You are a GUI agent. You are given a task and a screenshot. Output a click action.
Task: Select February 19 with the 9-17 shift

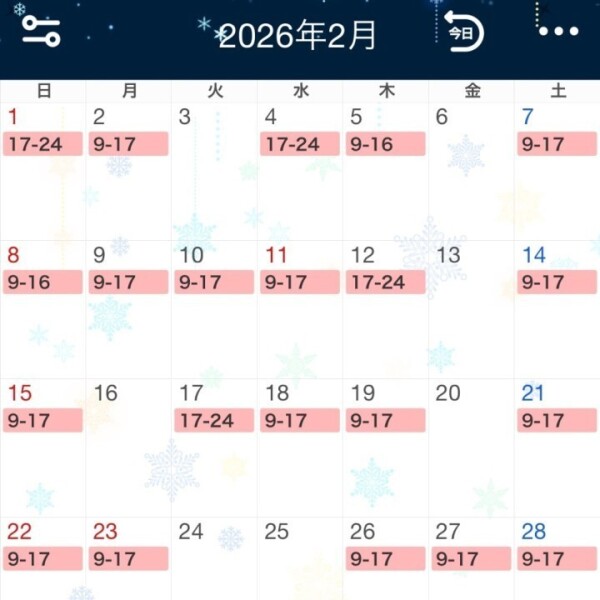[385, 446]
